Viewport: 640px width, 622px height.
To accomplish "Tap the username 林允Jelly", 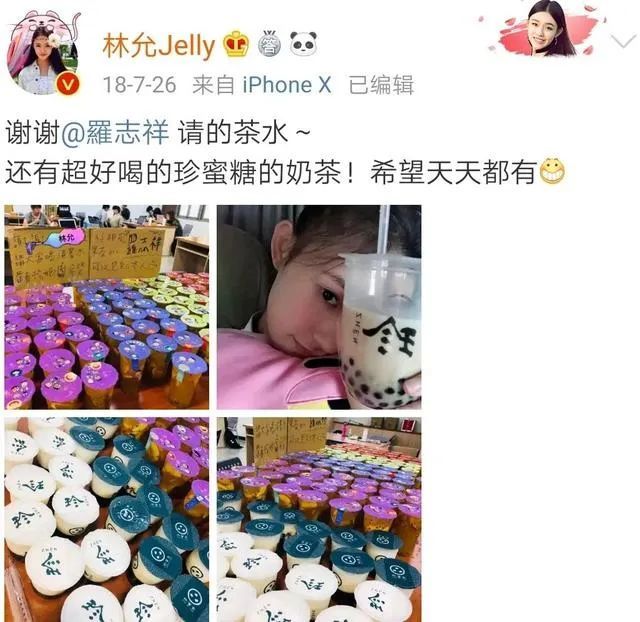I will coord(158,44).
